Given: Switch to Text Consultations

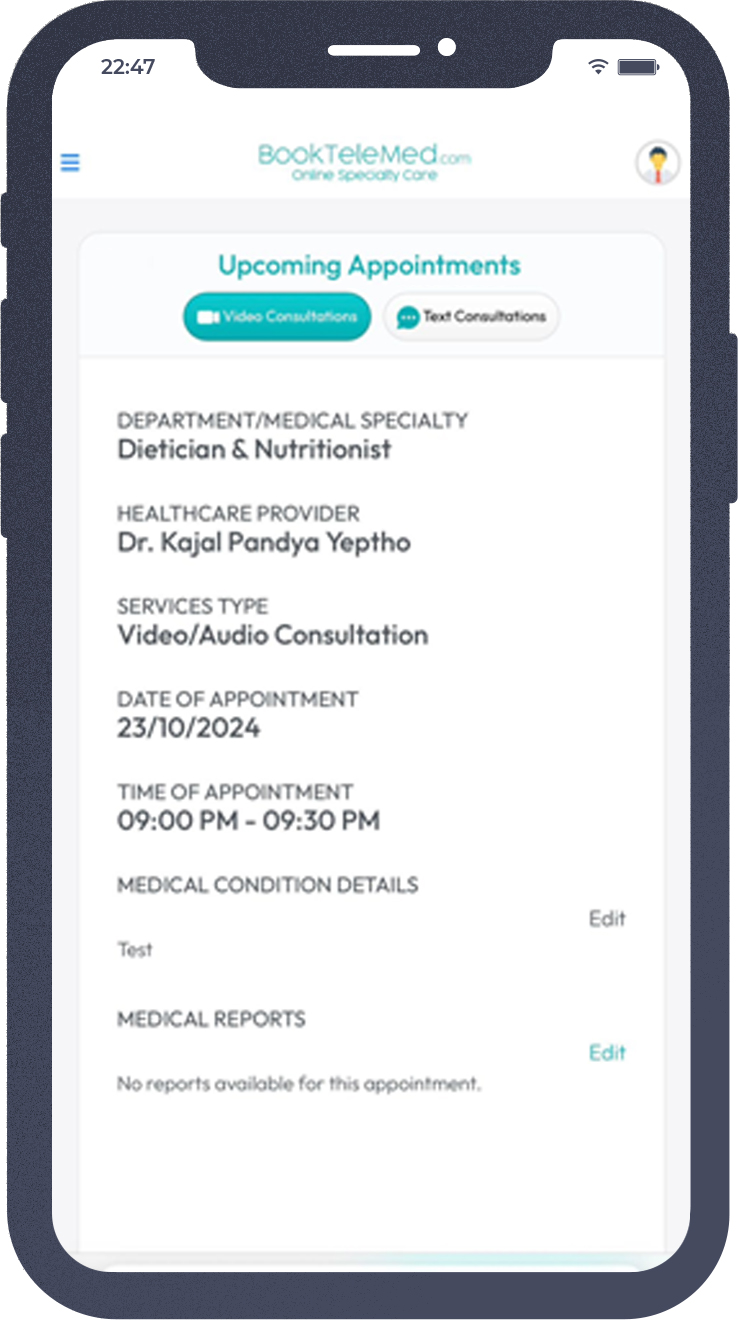Looking at the screenshot, I should [472, 317].
